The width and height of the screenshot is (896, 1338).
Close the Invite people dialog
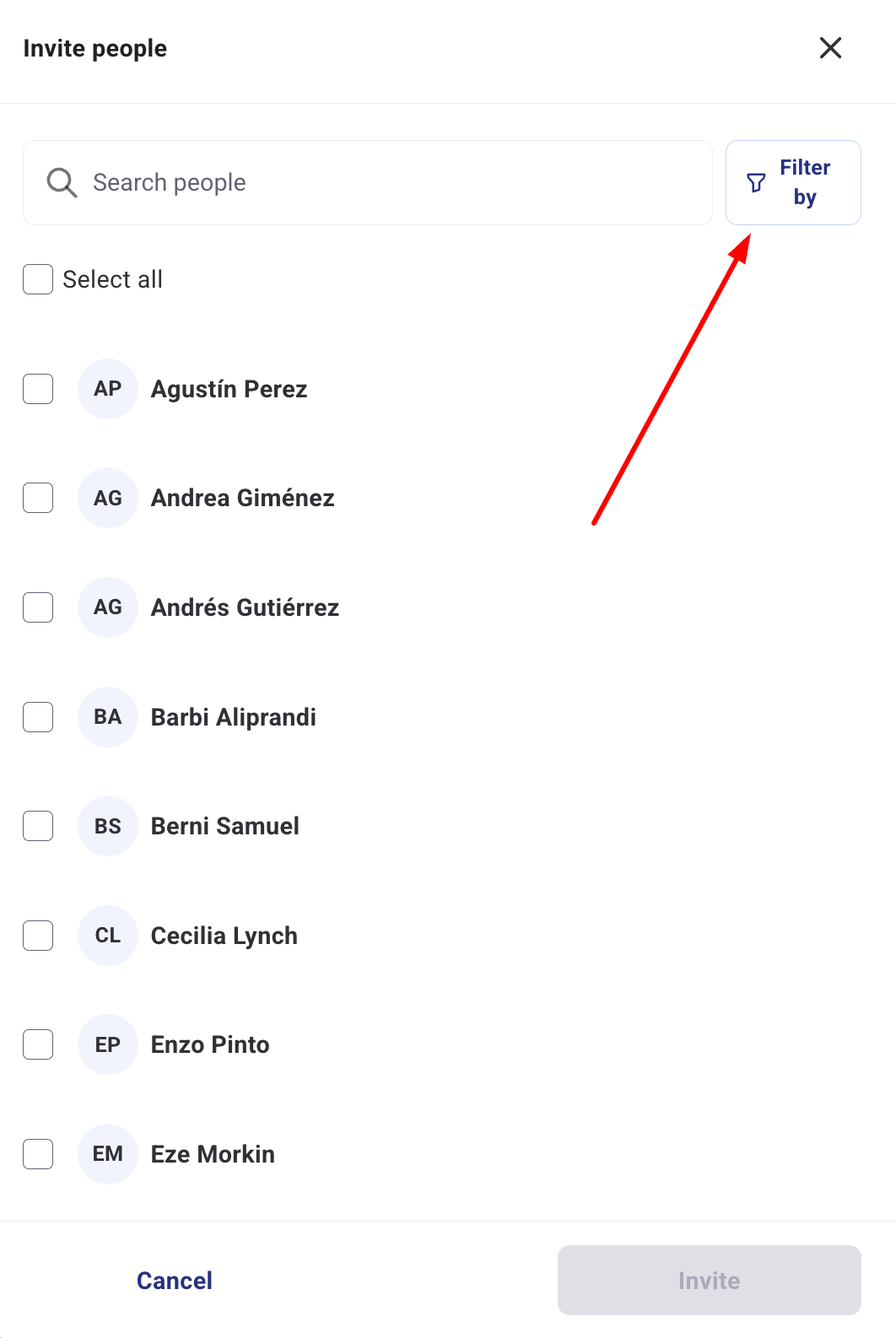click(830, 48)
